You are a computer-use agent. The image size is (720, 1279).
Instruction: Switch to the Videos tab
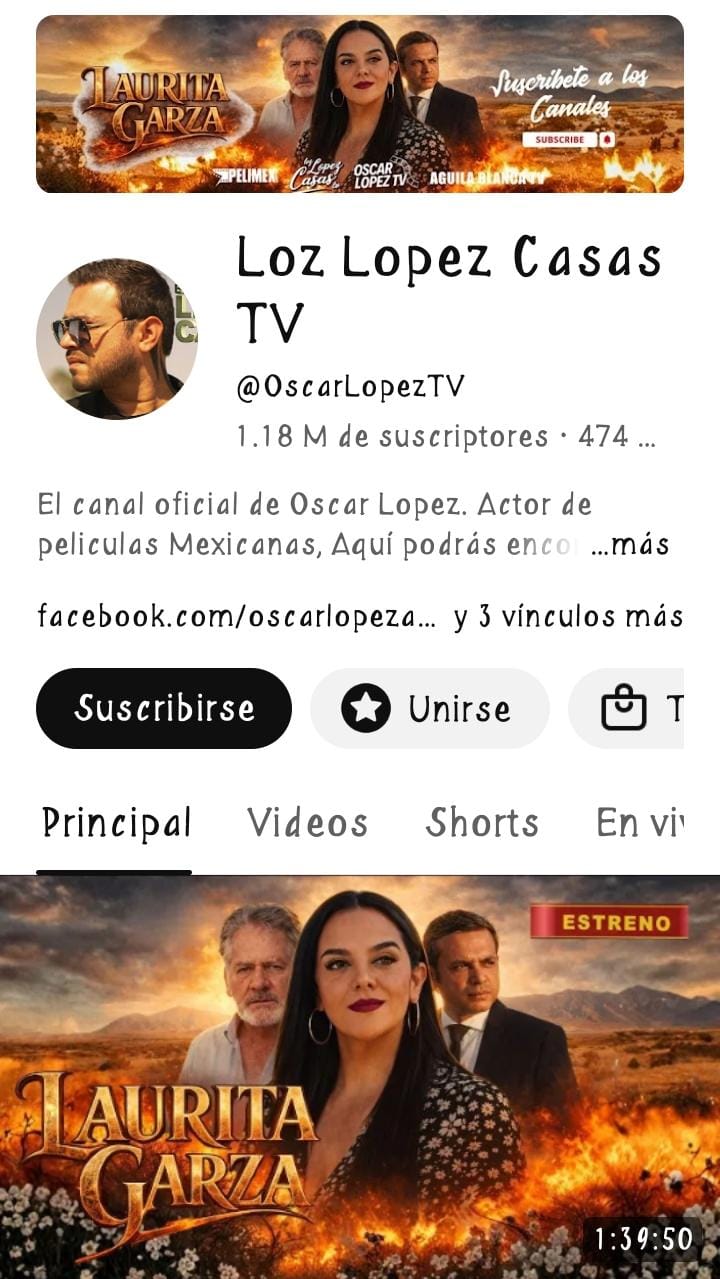coord(308,823)
